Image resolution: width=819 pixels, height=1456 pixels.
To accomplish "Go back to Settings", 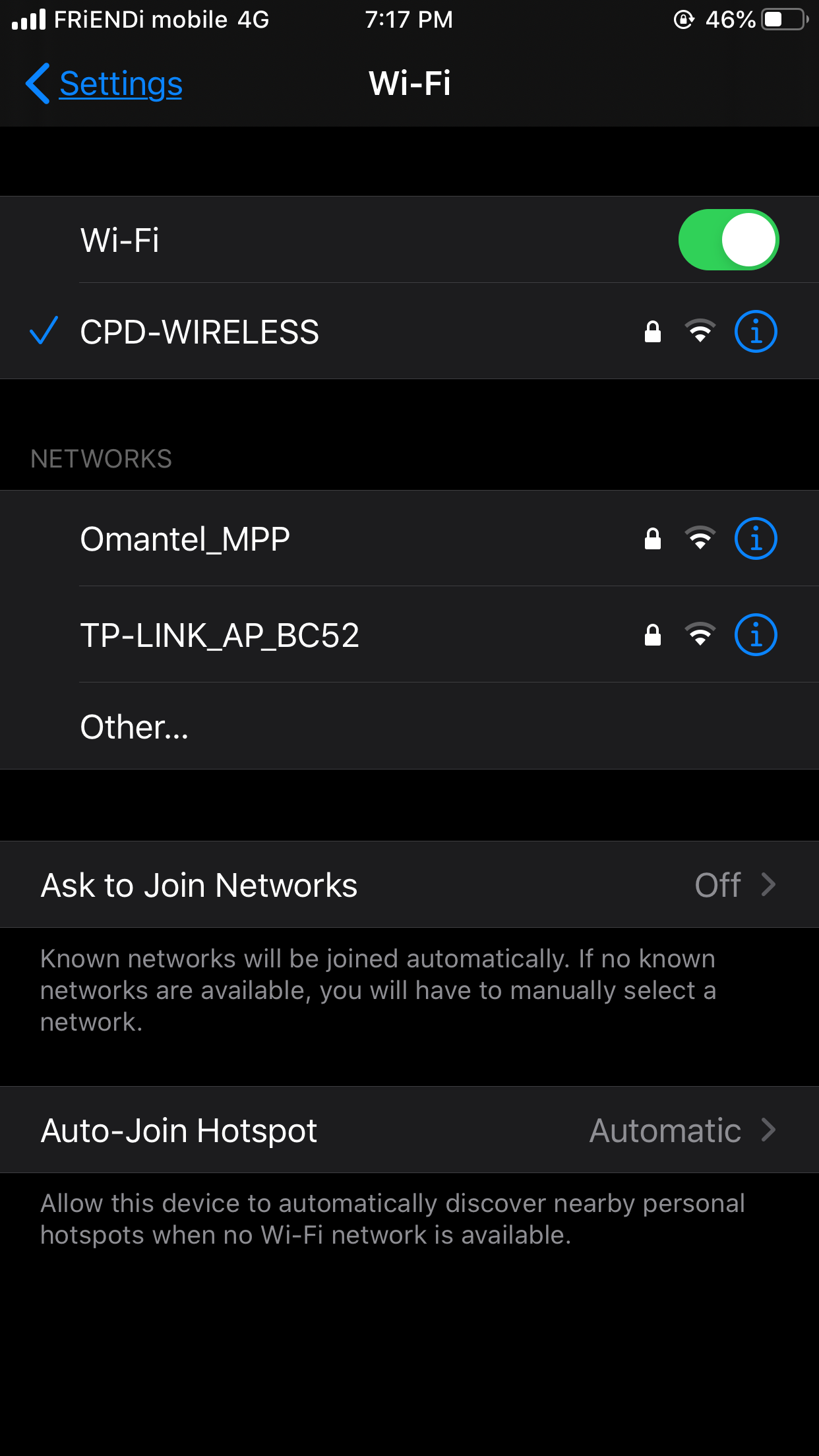I will pyautogui.click(x=102, y=84).
